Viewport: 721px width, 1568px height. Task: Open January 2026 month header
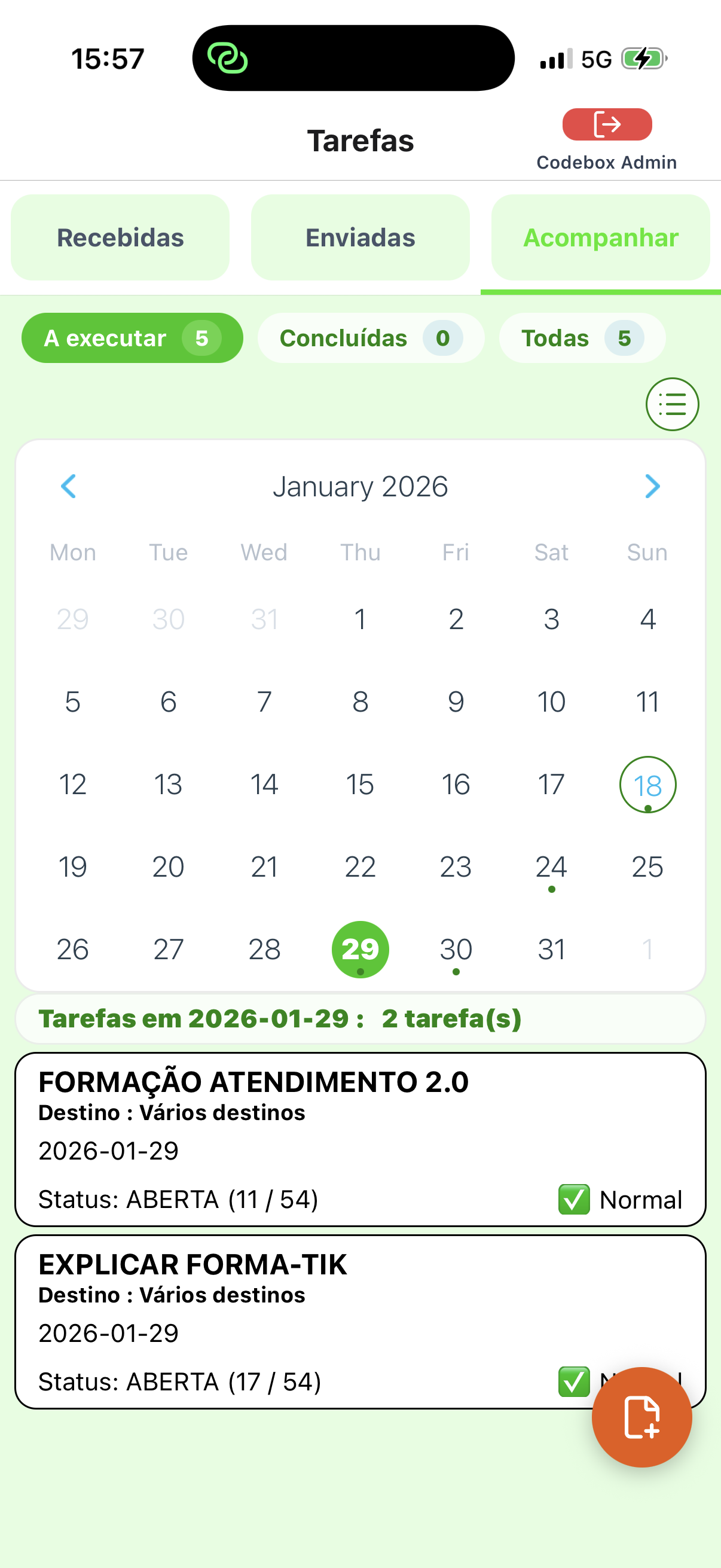tap(360, 486)
